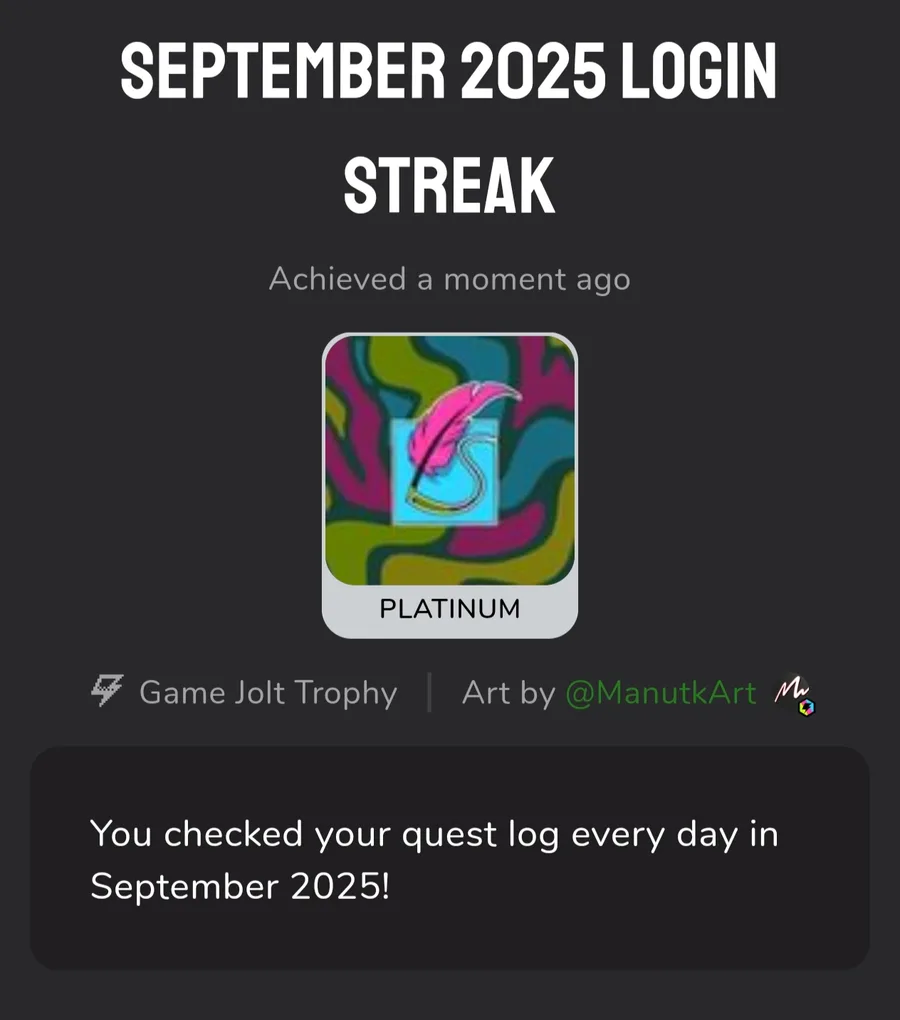Tap ManutkArt's avatar next to the art credit

[x=794, y=693]
